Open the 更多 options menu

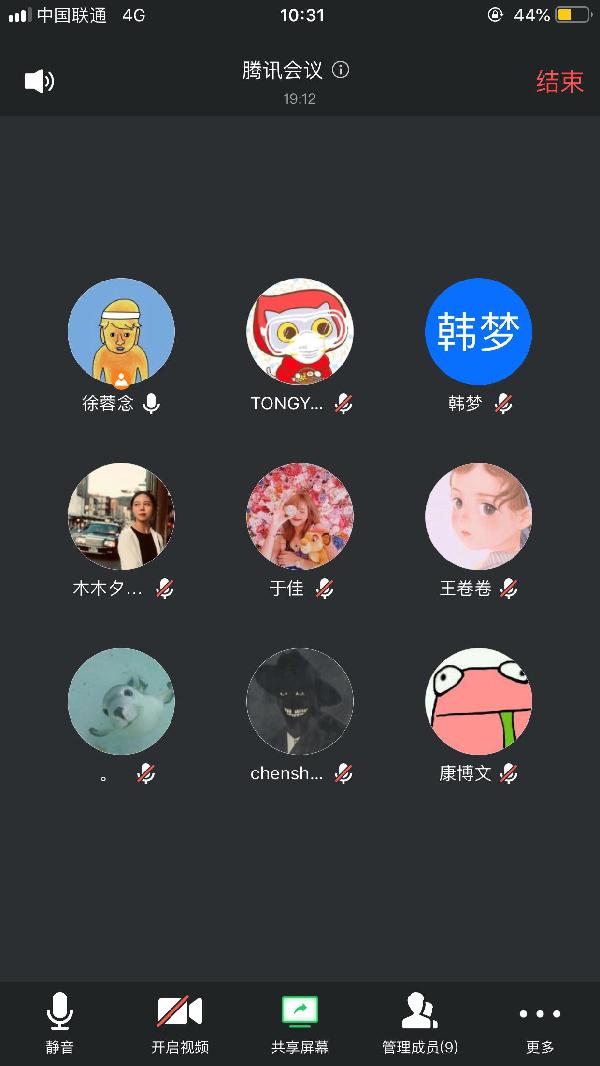[540, 1023]
